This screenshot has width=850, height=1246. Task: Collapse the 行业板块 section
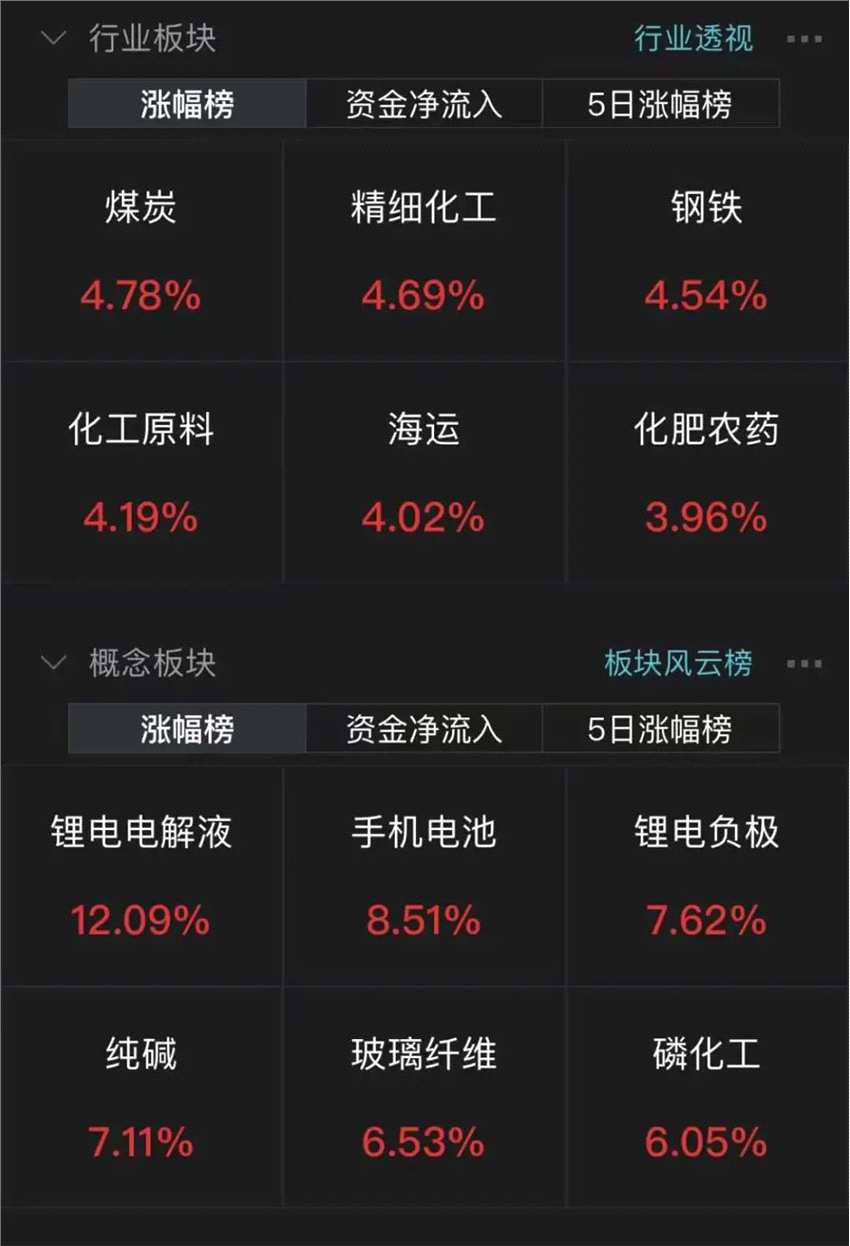pyautogui.click(x=53, y=39)
